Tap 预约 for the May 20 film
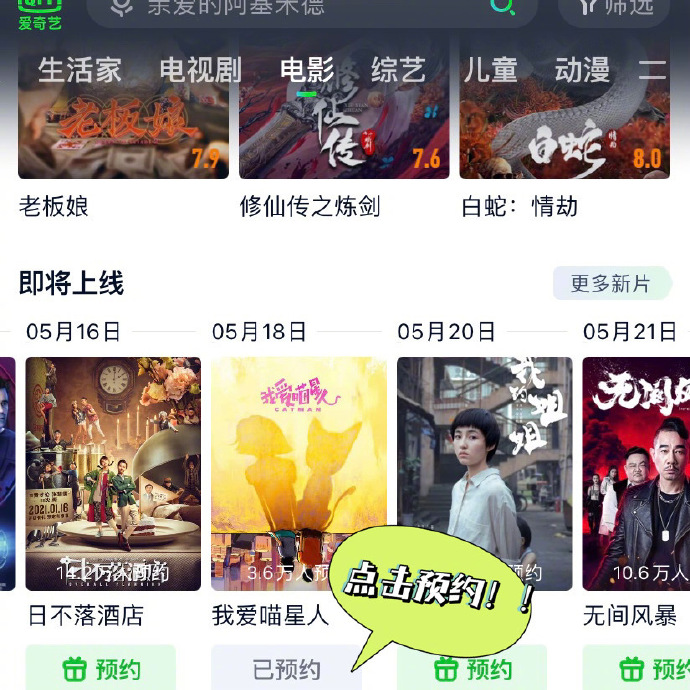690x690 pixels. pyautogui.click(x=472, y=669)
